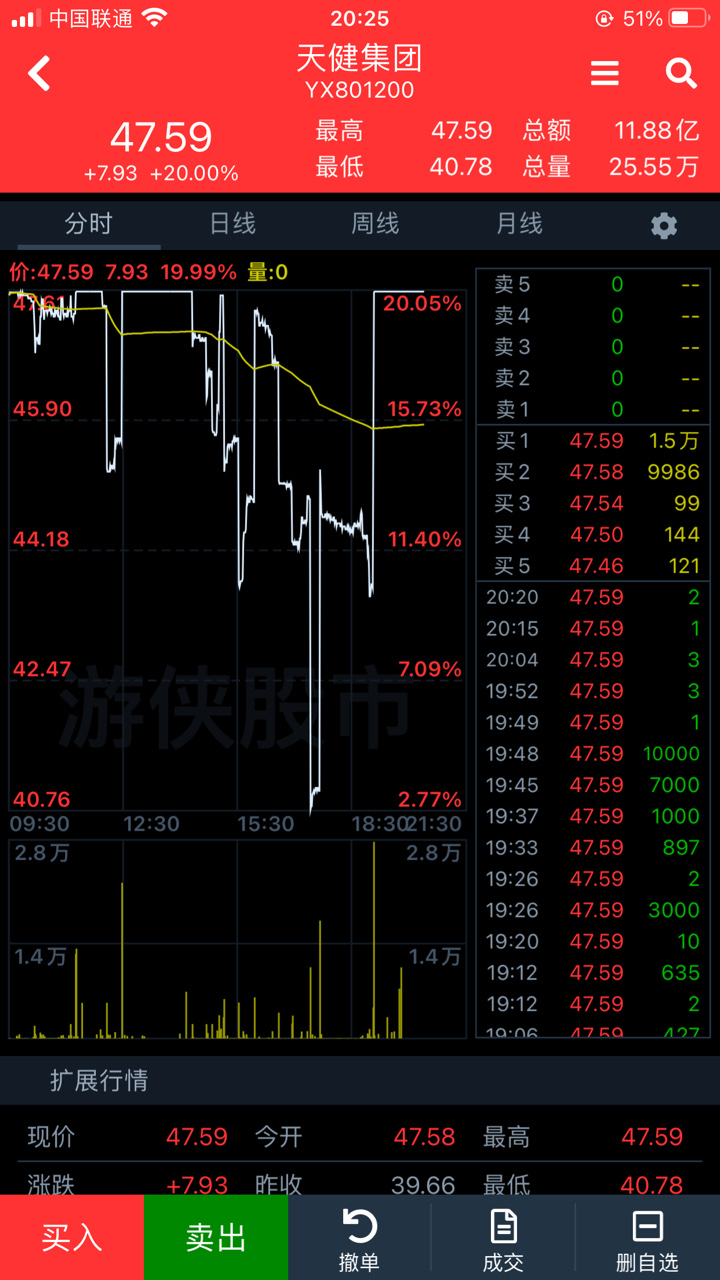
Task: Remove stock via 删自选
Action: [x=647, y=1240]
